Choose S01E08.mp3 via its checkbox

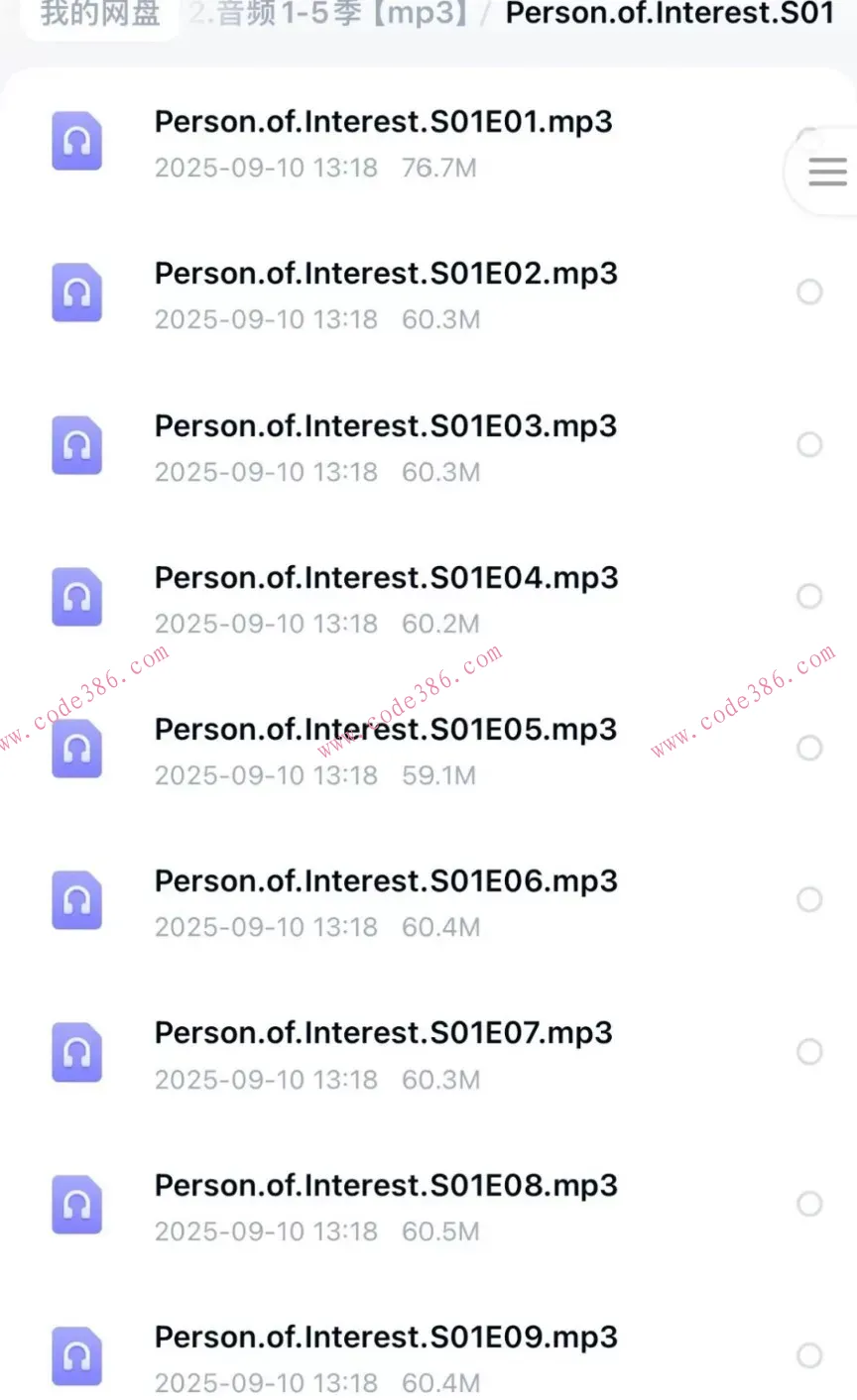(809, 1204)
